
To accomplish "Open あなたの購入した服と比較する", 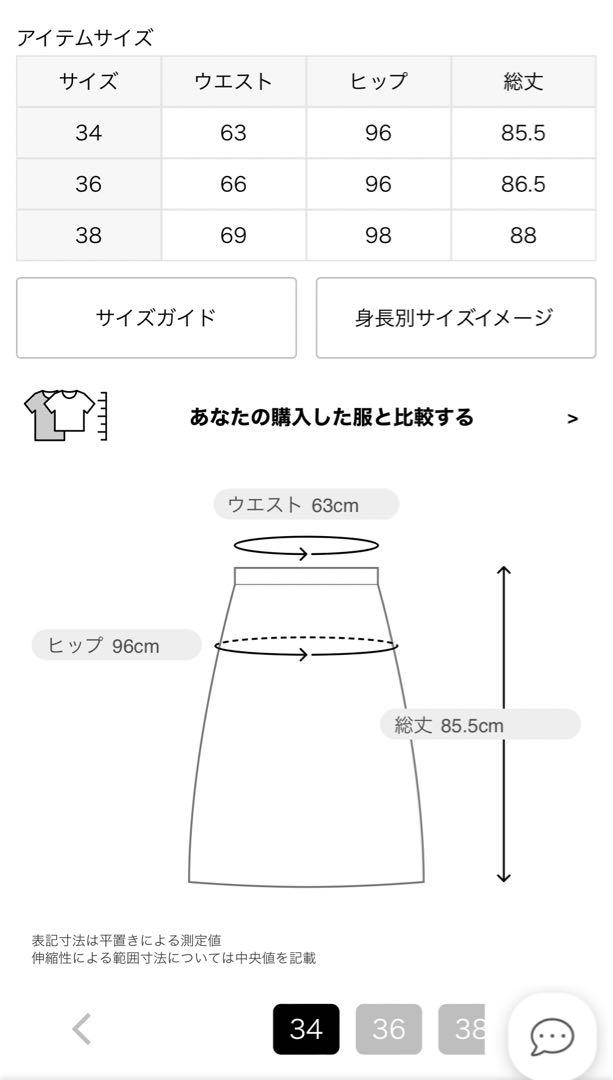I will tap(306, 417).
